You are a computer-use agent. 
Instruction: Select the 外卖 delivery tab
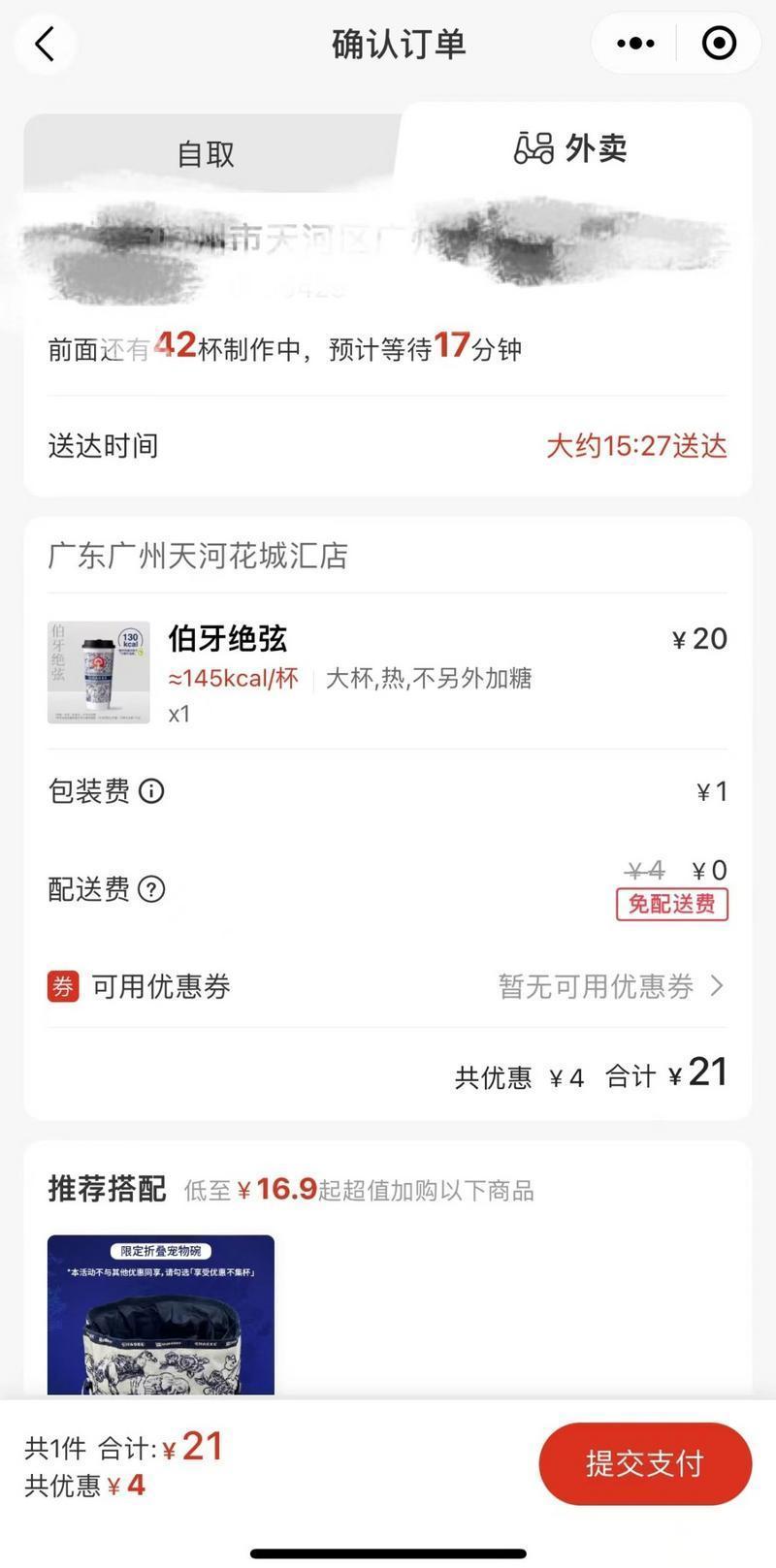[x=570, y=148]
